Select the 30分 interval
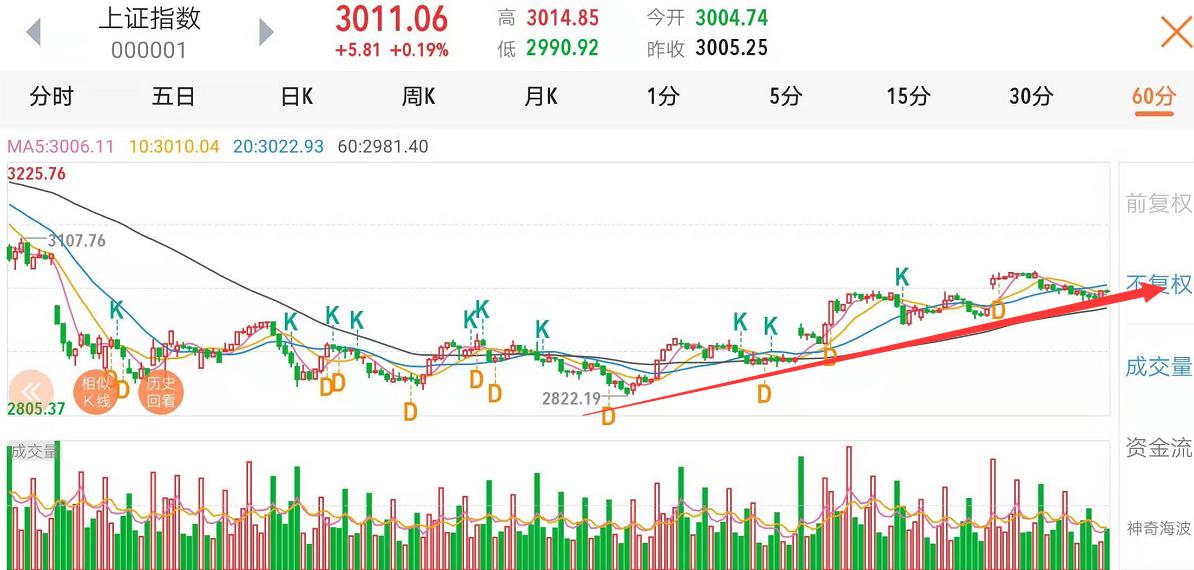Image resolution: width=1194 pixels, height=570 pixels. (1030, 97)
